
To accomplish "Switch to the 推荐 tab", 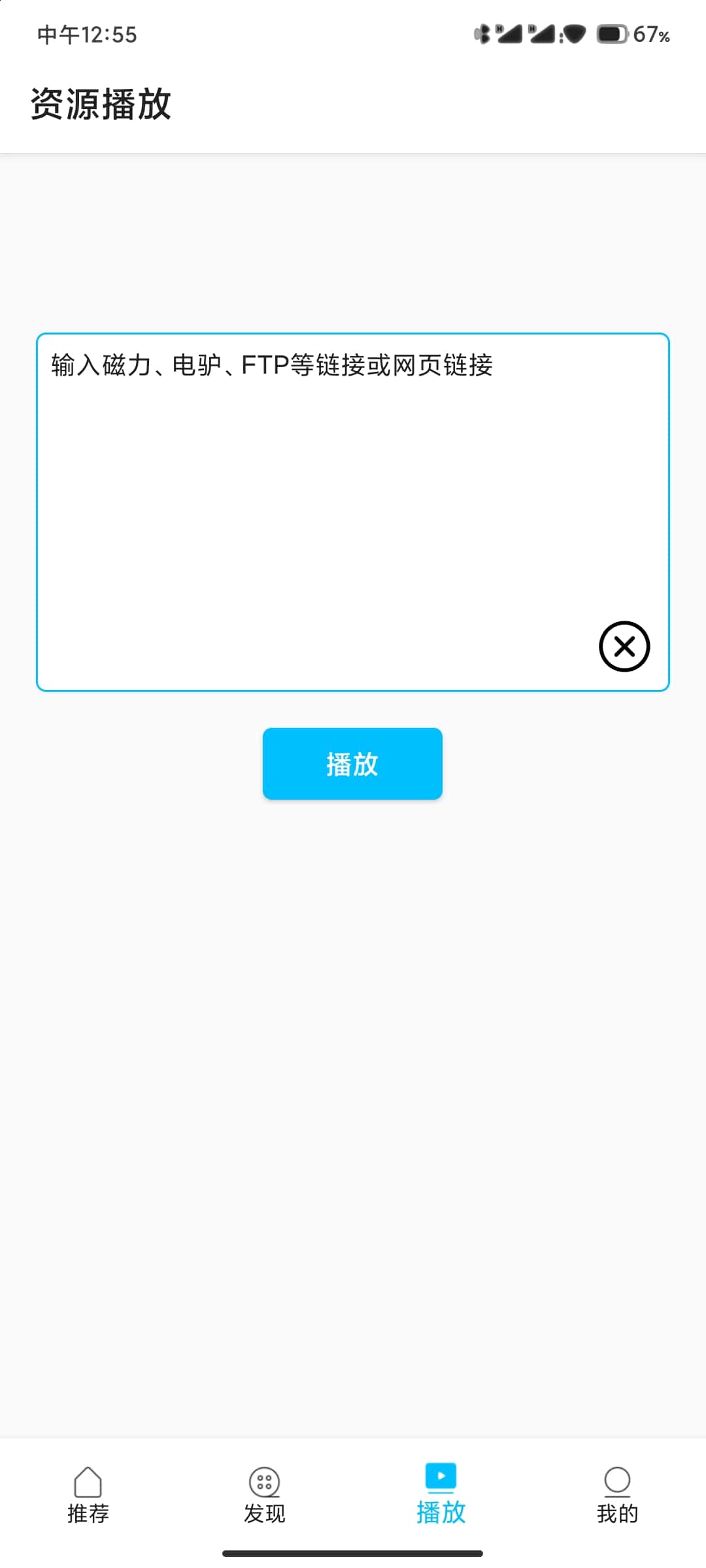I will click(88, 1495).
